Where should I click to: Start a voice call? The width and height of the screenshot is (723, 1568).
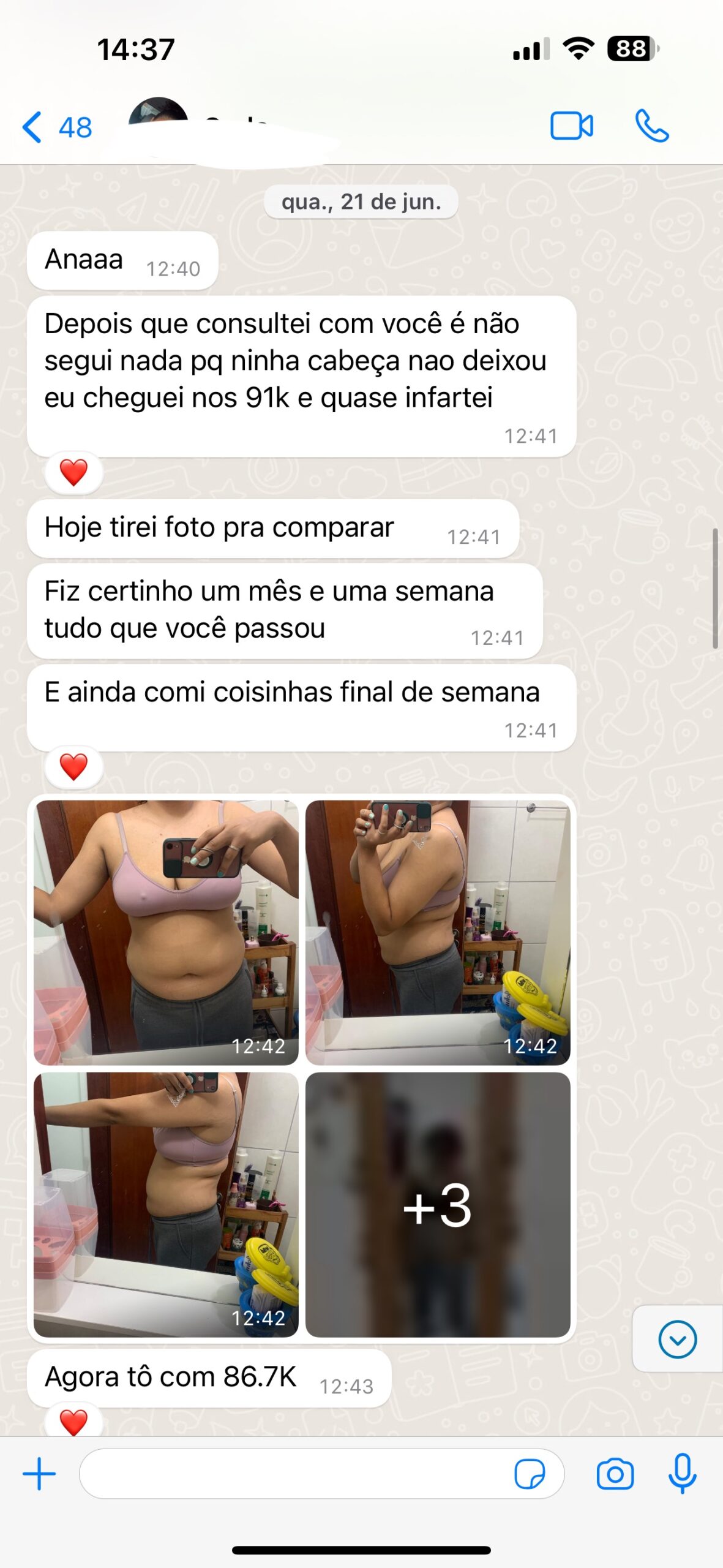coord(651,126)
